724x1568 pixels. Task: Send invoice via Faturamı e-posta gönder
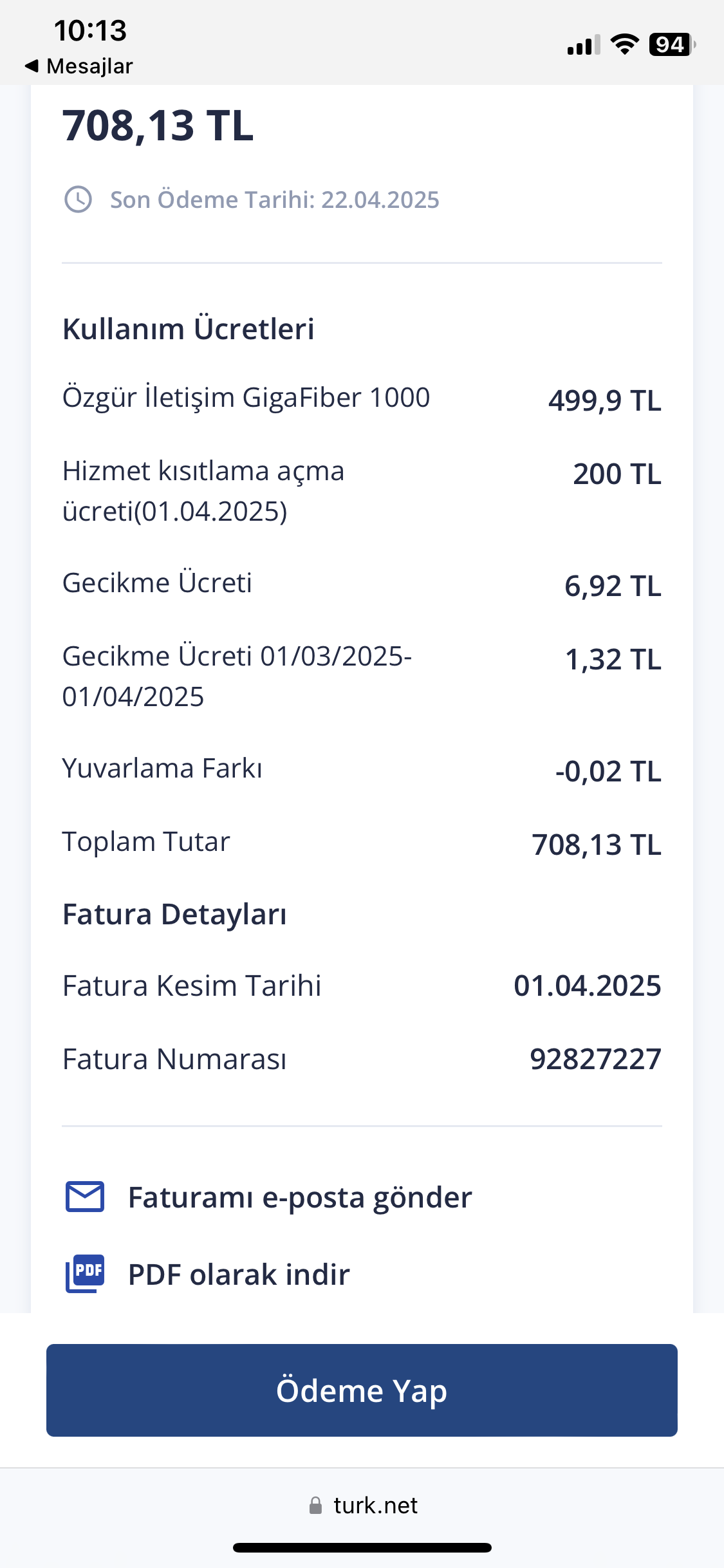pyautogui.click(x=269, y=1197)
